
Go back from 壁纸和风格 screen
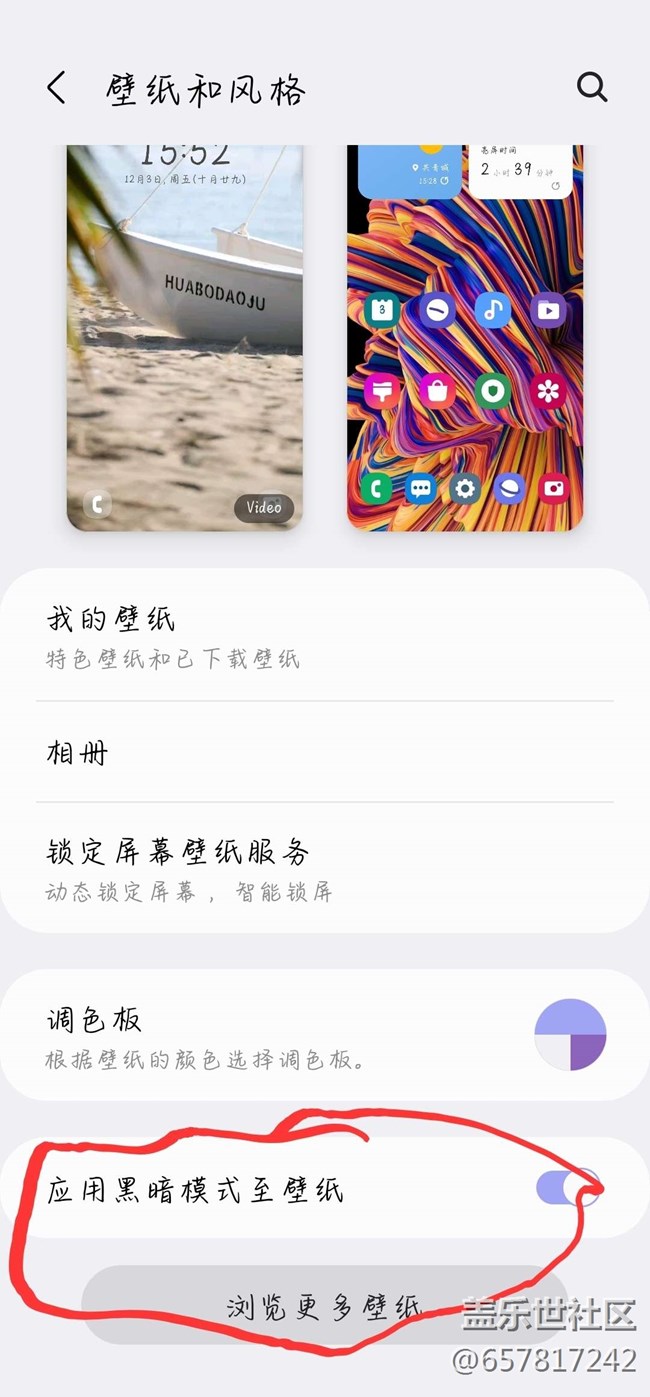(x=56, y=89)
